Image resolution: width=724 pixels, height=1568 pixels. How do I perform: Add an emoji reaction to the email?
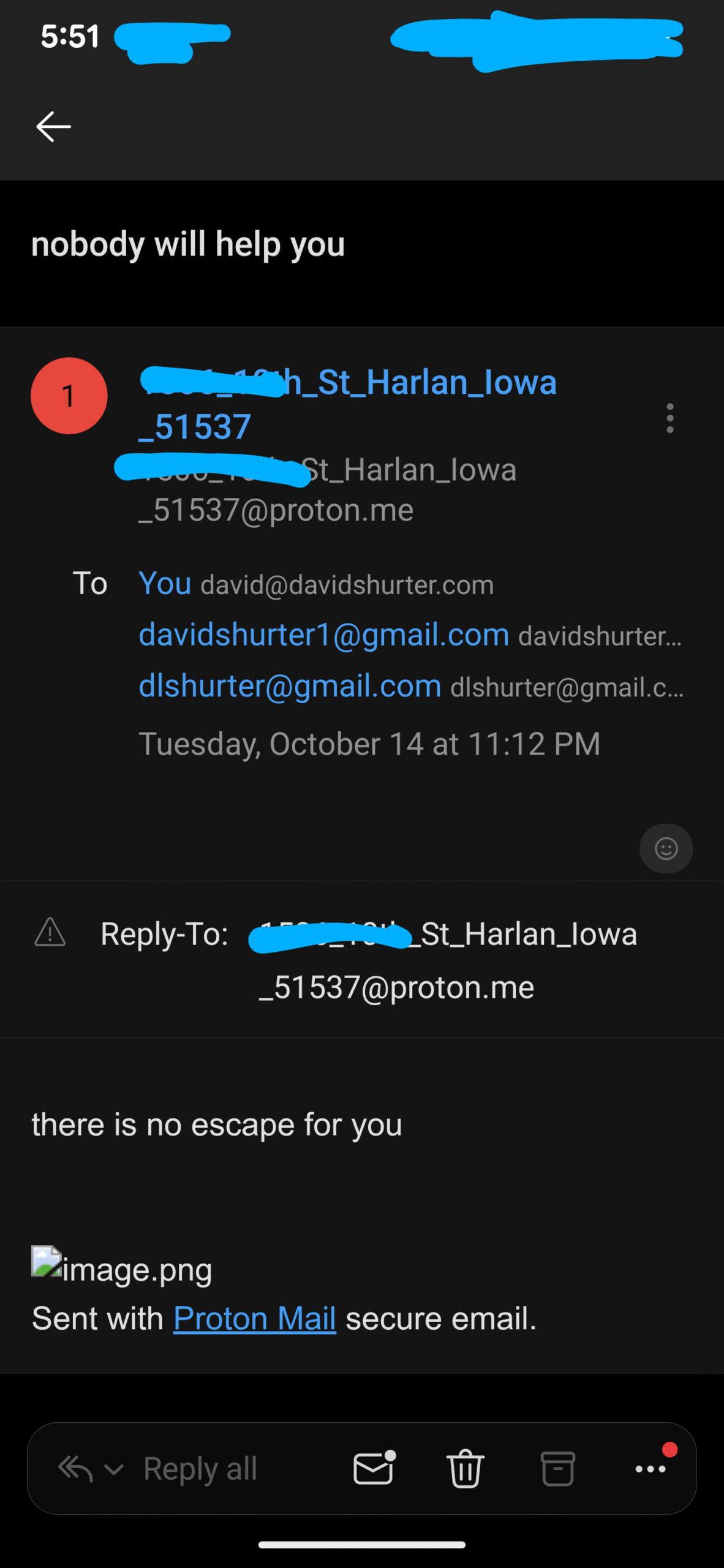666,848
